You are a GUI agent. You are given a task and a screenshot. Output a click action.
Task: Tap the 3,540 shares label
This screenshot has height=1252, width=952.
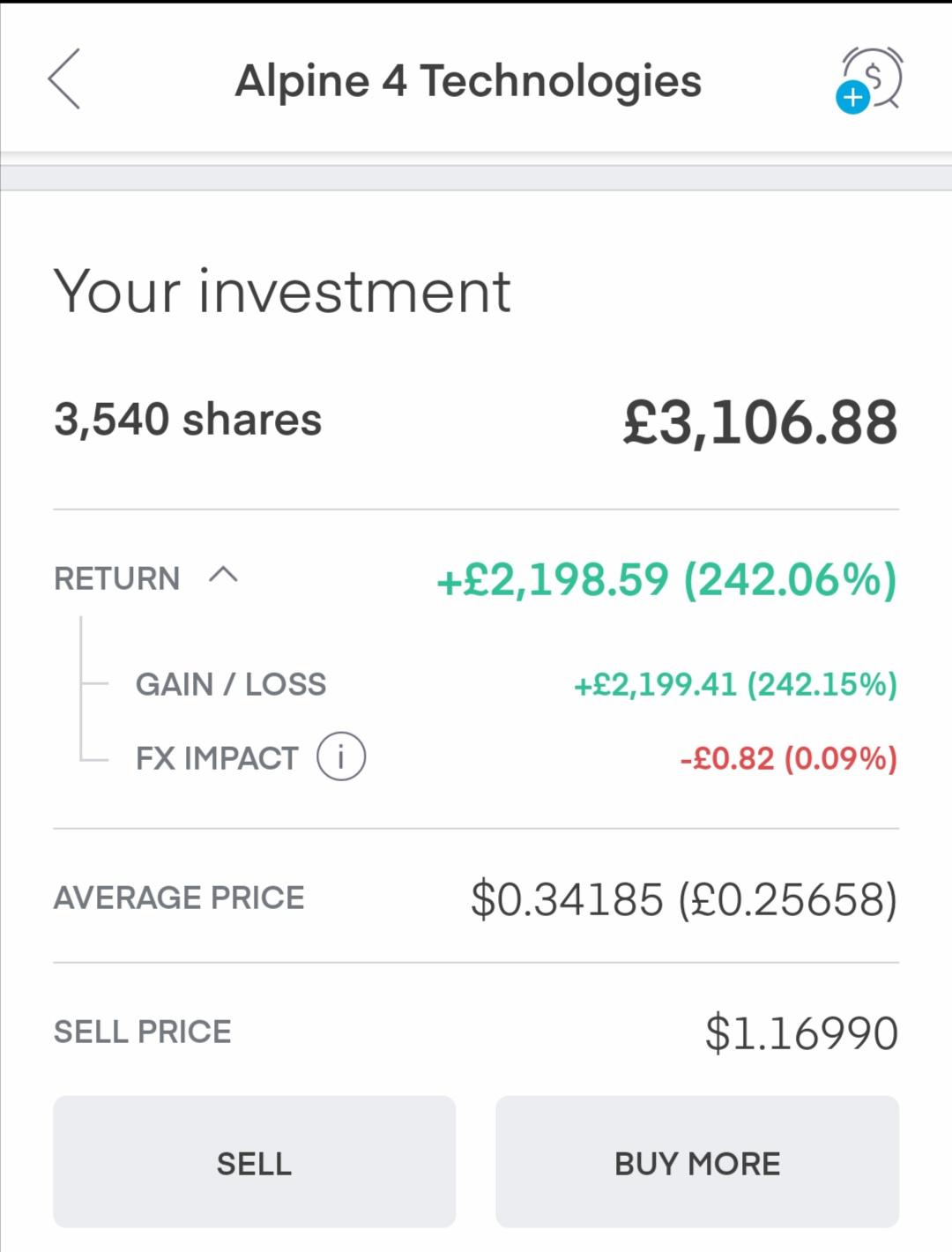pyautogui.click(x=187, y=420)
